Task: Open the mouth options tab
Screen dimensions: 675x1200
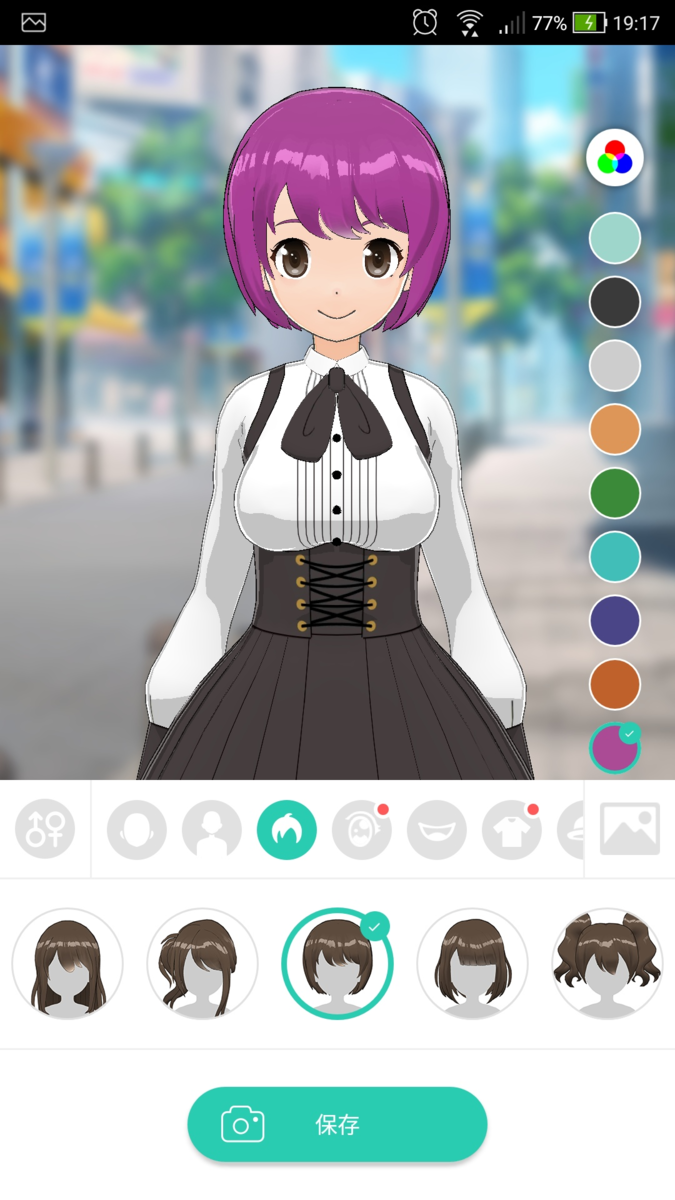Action: tap(436, 829)
